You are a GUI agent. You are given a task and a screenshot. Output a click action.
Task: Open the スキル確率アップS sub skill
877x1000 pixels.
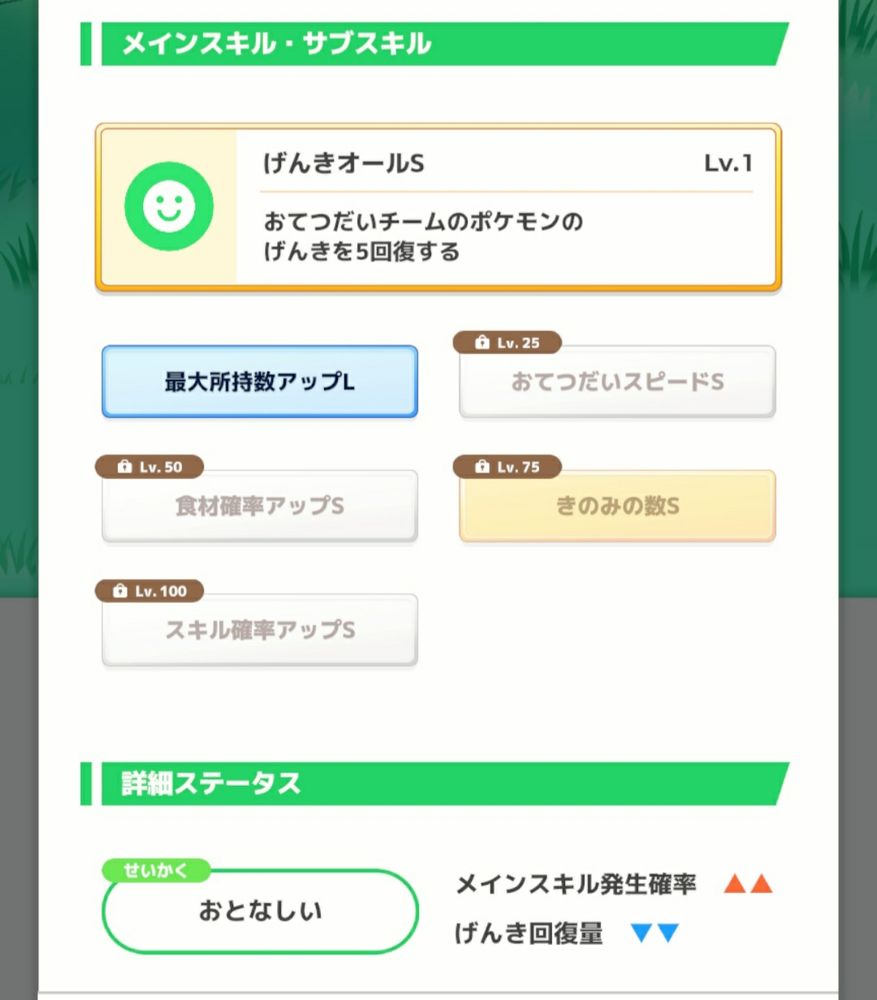260,630
